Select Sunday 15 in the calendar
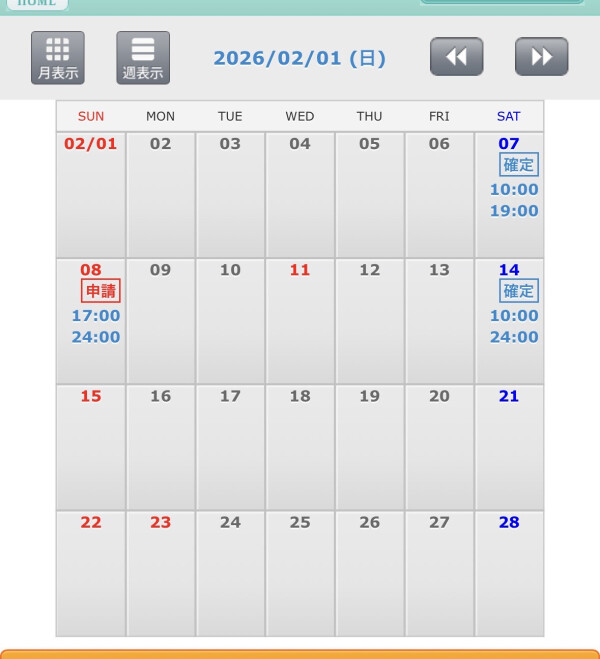This screenshot has width=600, height=659. (x=91, y=446)
